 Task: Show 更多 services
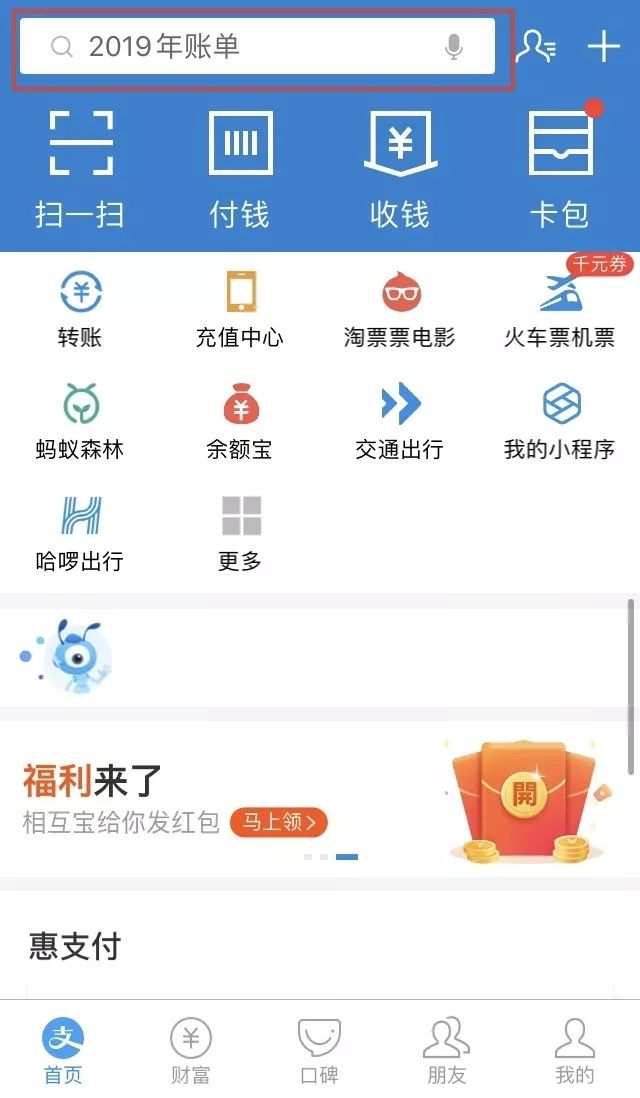[240, 533]
